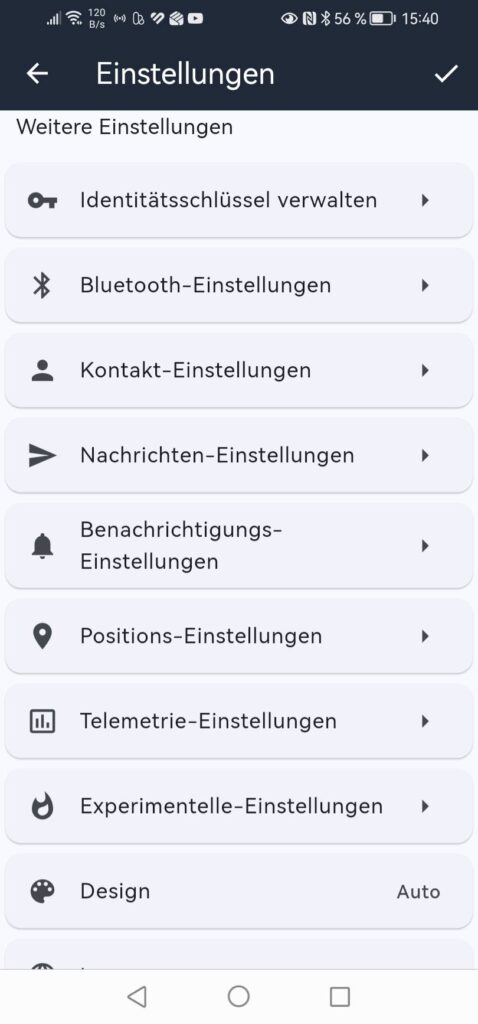Open Identitätsschlüssel verwalten
Viewport: 478px width, 1024px height.
pos(238,200)
